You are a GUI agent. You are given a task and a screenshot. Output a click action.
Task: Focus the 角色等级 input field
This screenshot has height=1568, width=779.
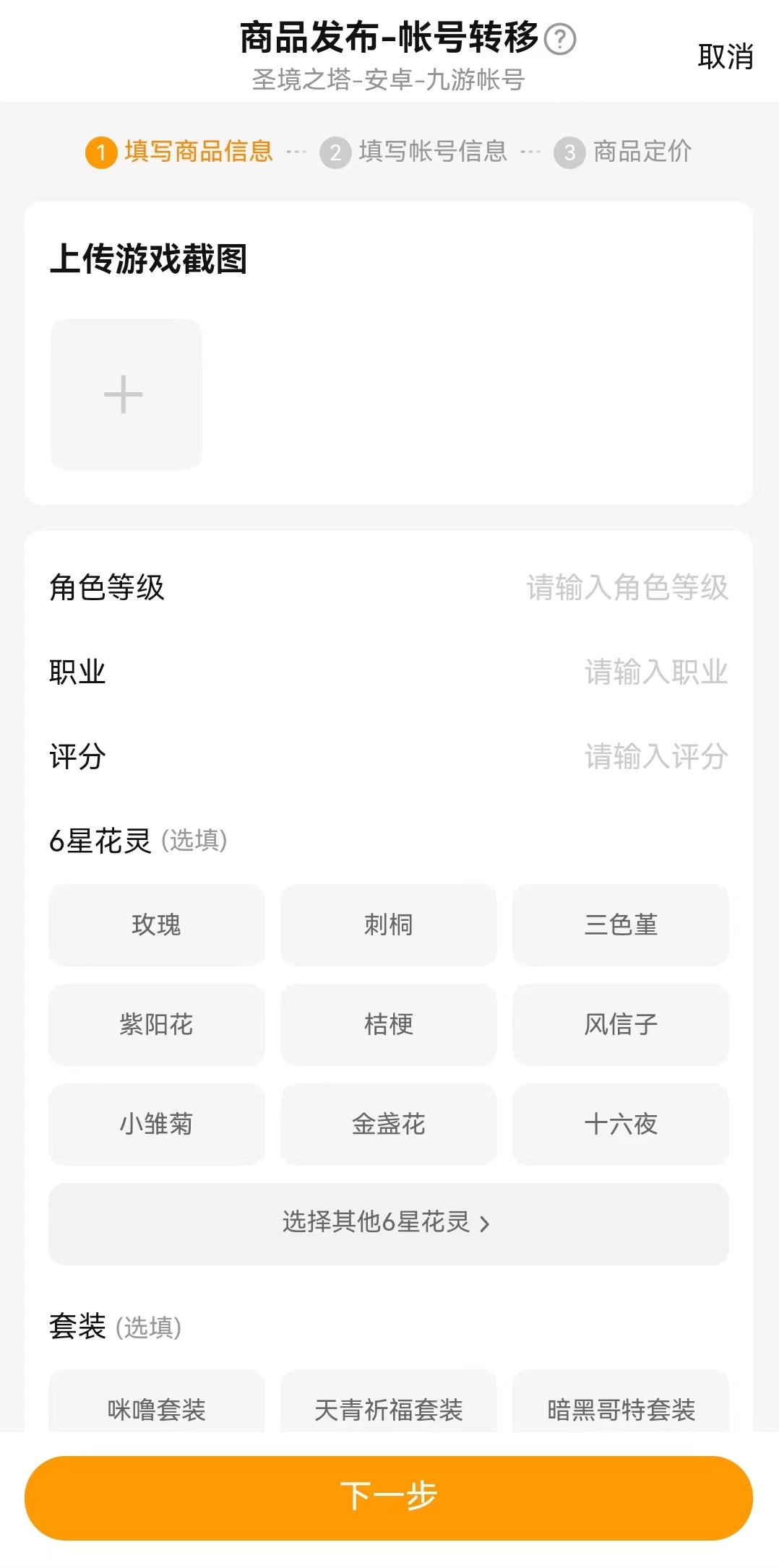point(626,587)
